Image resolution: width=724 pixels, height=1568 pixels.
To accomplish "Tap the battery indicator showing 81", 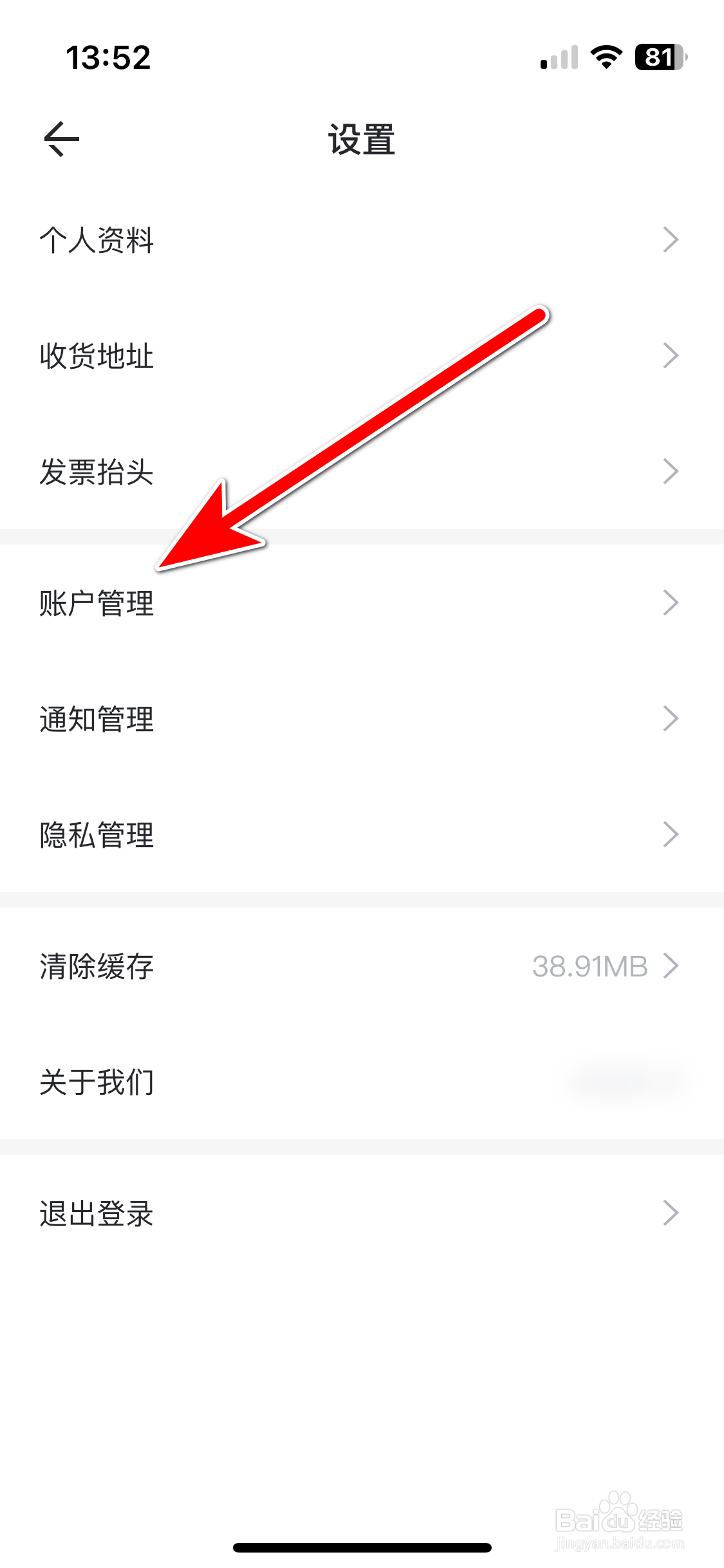I will pyautogui.click(x=659, y=58).
